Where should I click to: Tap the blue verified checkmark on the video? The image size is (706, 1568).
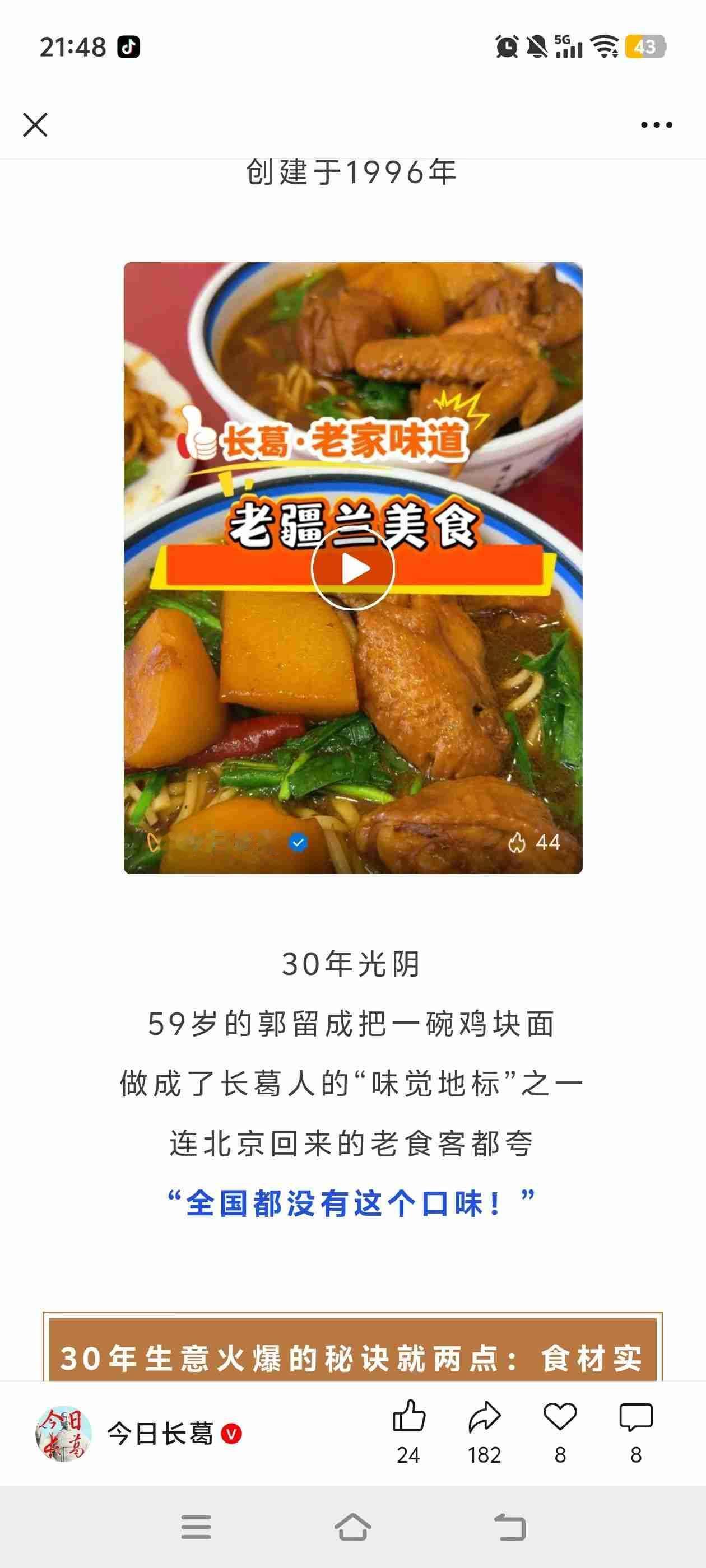pos(298,842)
